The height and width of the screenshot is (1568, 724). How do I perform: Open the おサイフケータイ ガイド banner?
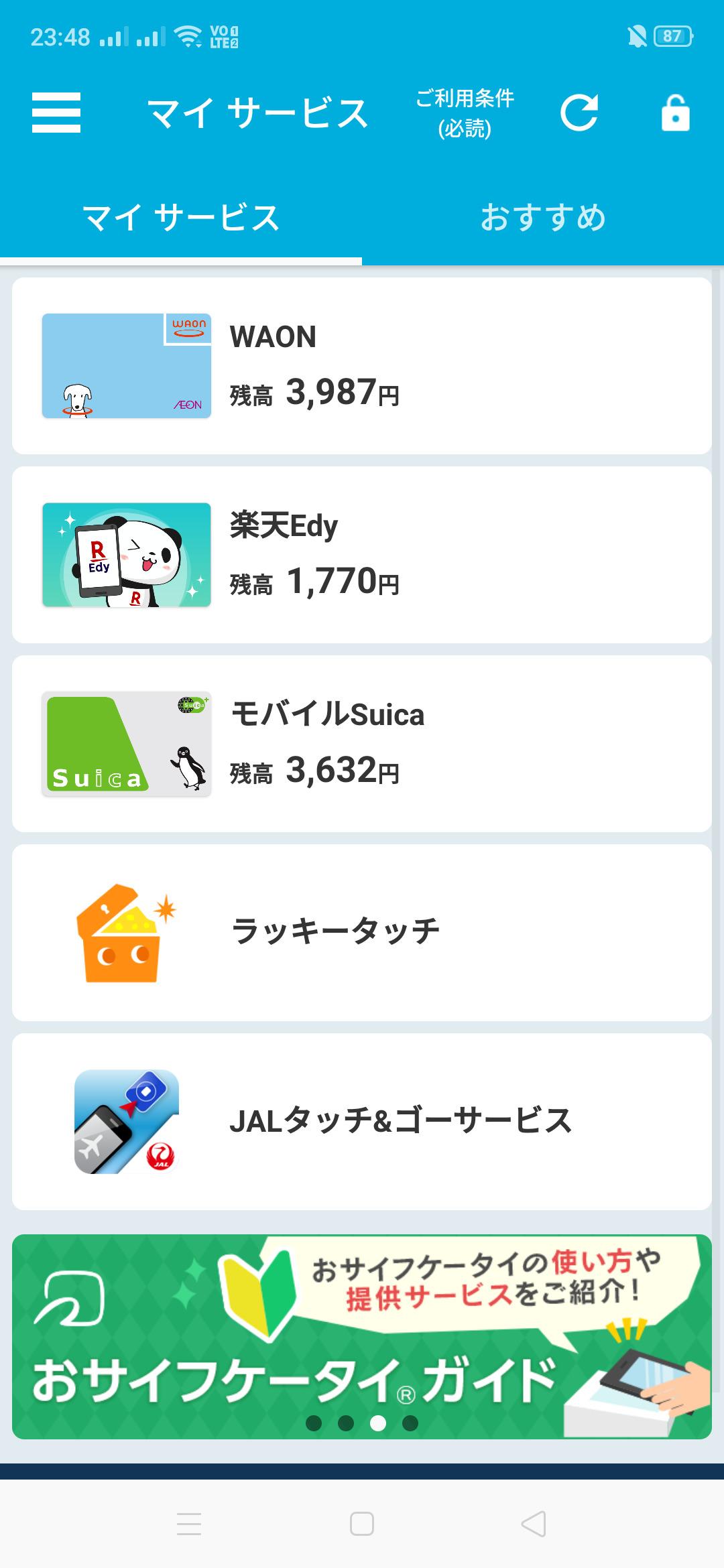point(362,1336)
